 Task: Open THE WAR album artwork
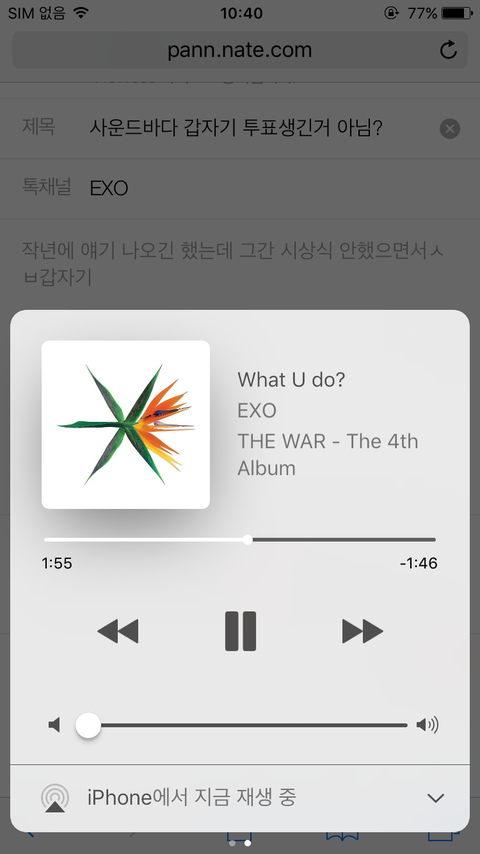point(126,425)
